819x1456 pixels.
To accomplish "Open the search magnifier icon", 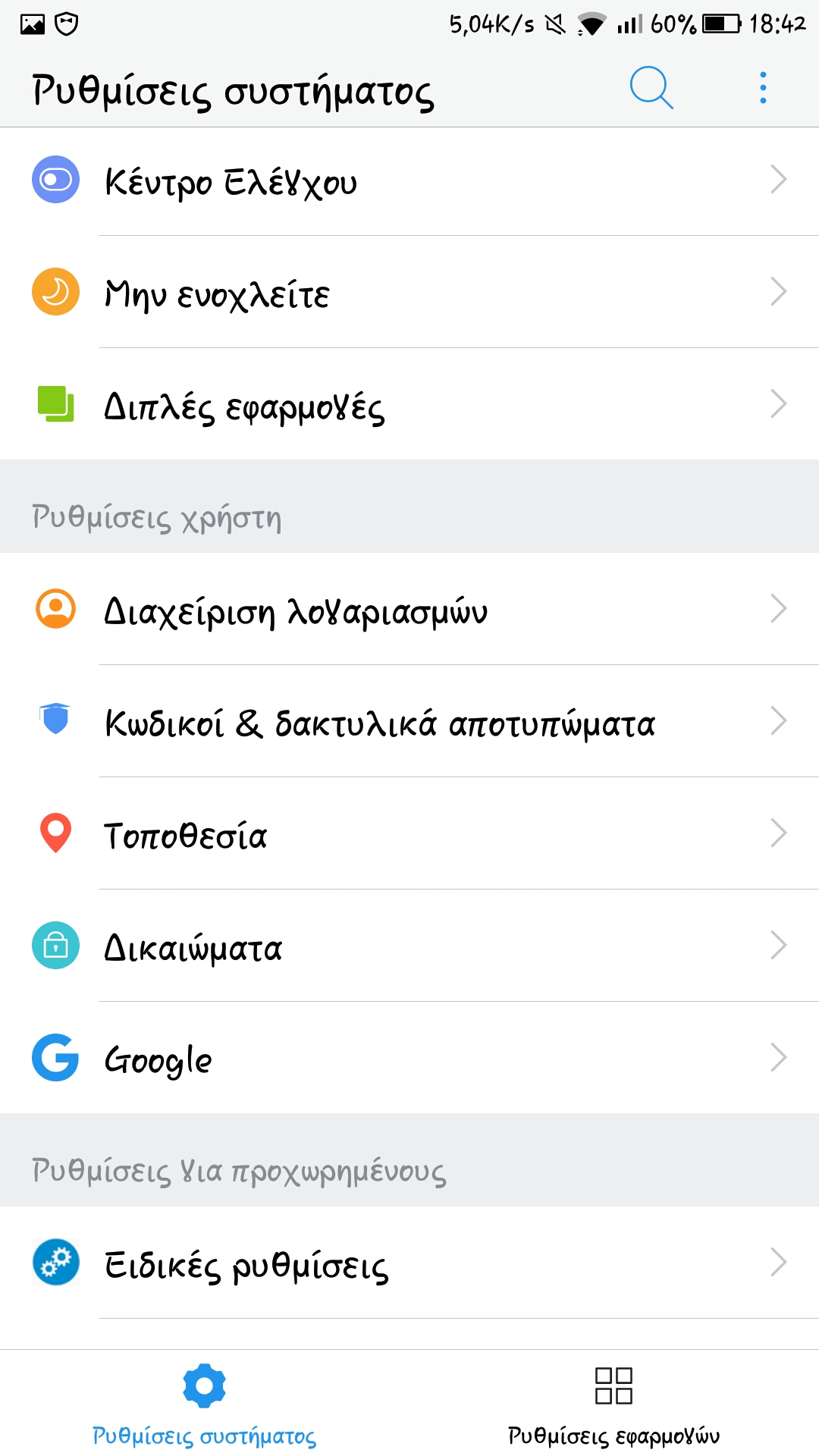I will point(651,88).
